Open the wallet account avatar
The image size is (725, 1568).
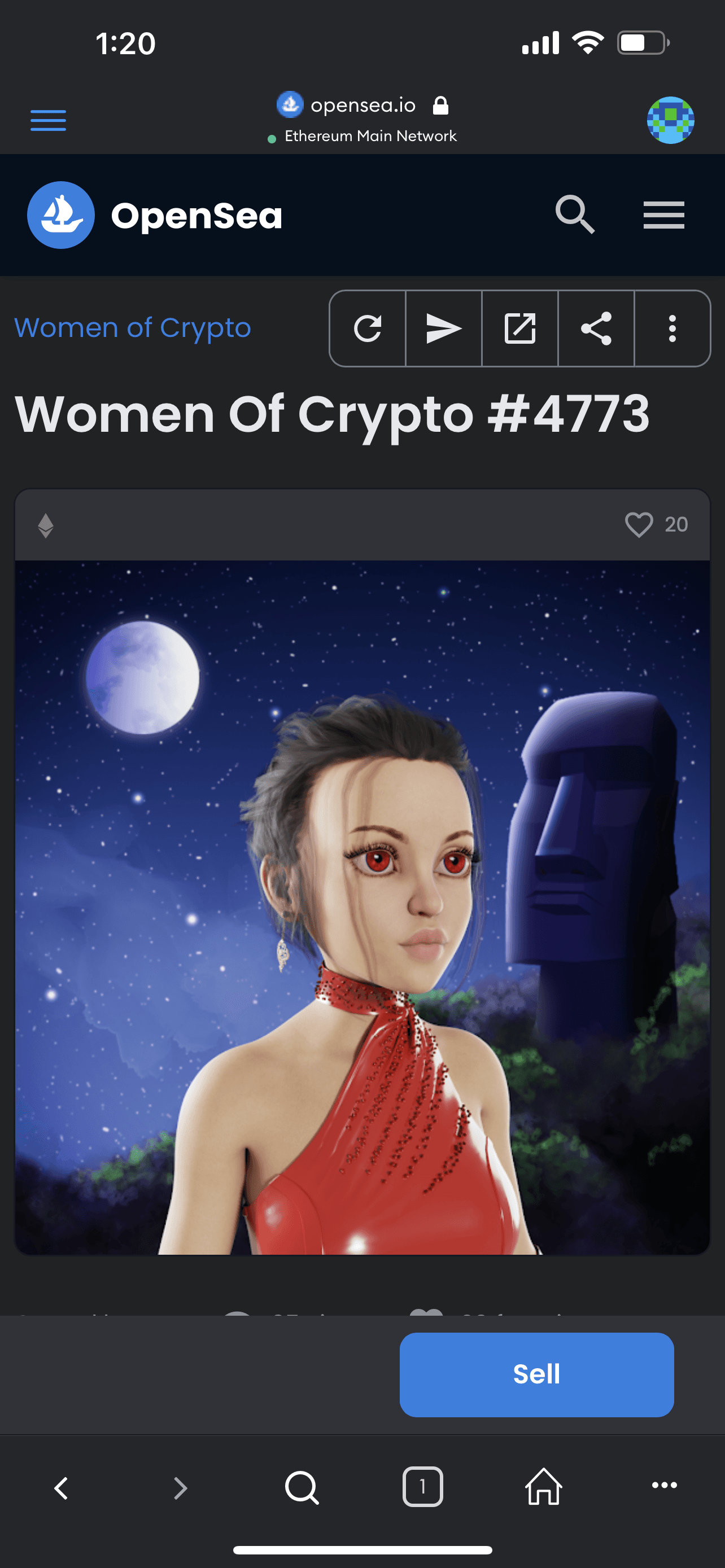tap(670, 120)
